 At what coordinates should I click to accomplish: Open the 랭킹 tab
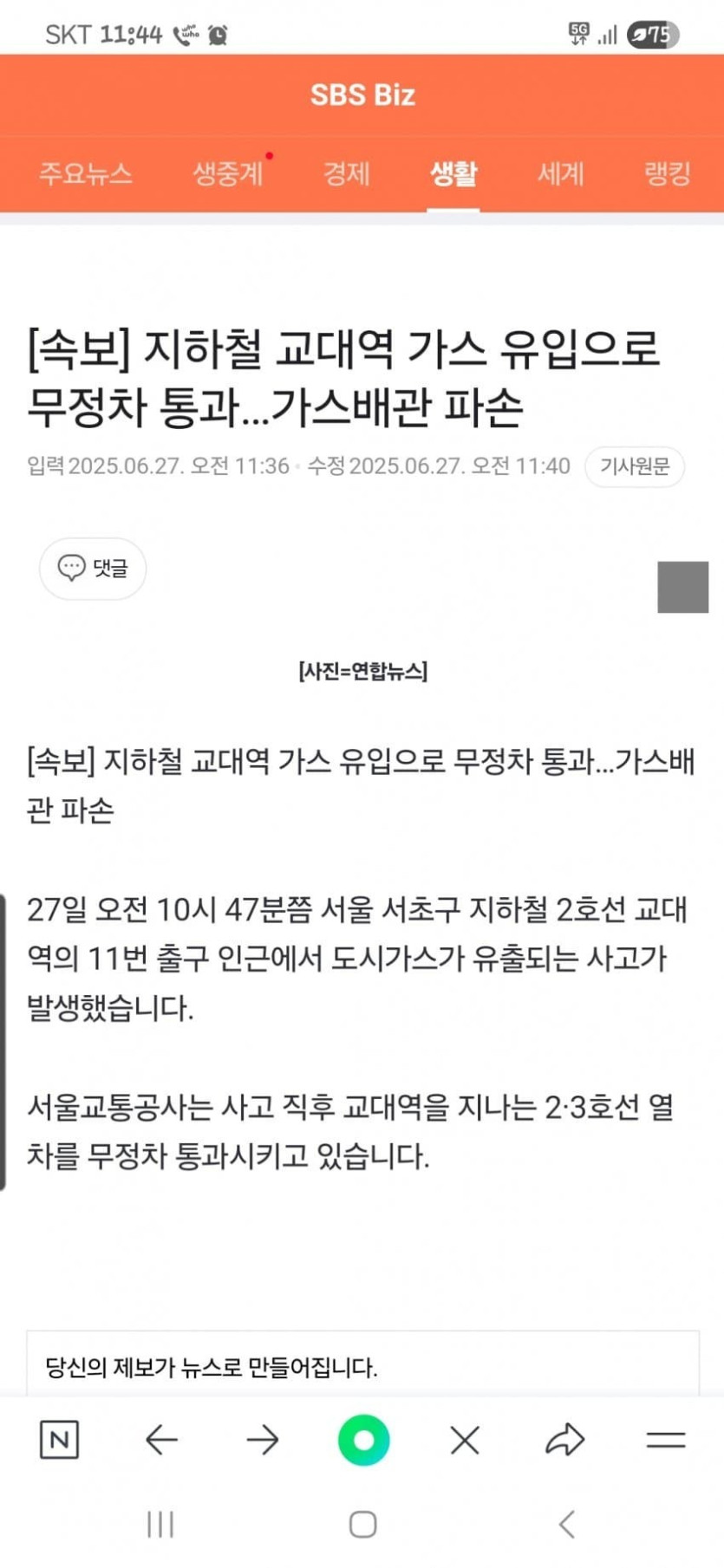(x=667, y=174)
